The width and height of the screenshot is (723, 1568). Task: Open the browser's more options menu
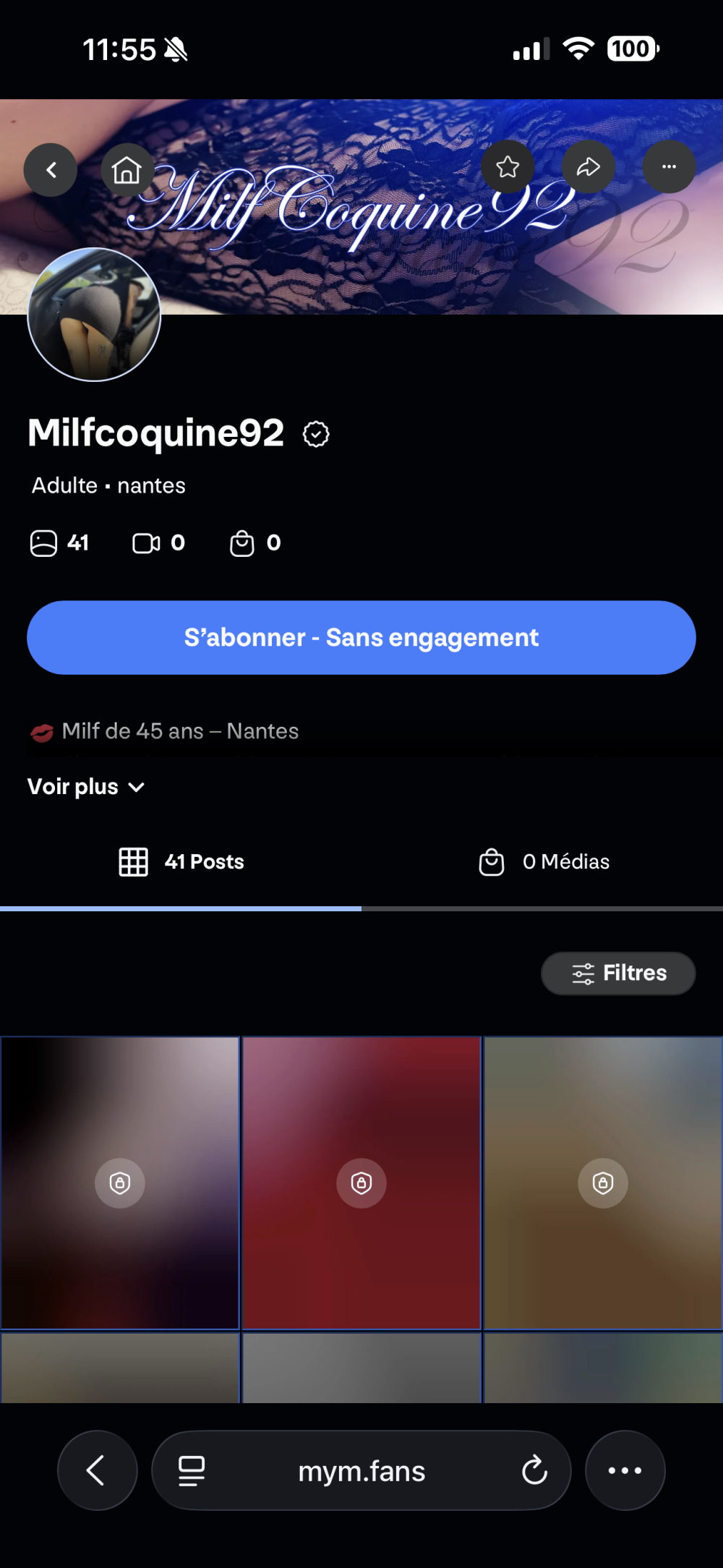(625, 1470)
